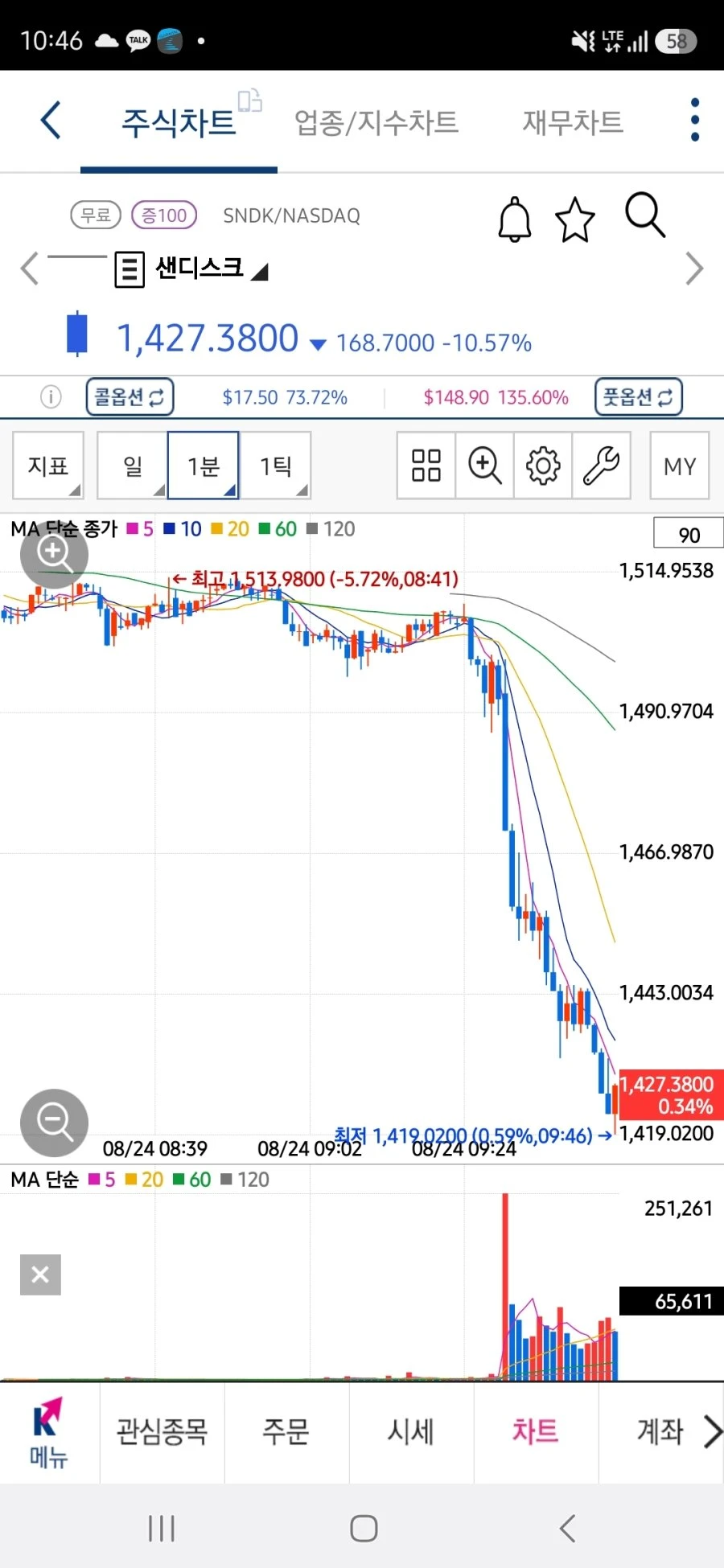Screen dimensions: 724x1568
Task: Select the 일 daily chart period
Action: click(x=132, y=466)
